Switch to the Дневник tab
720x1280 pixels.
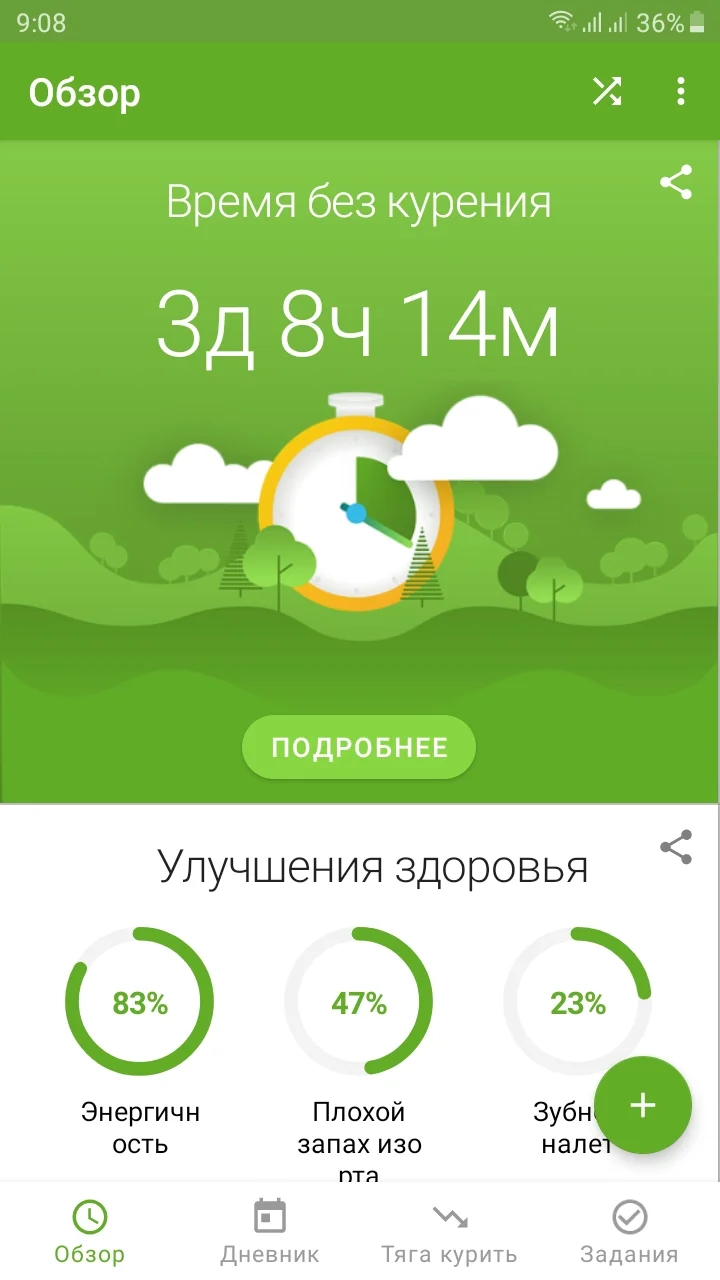pyautogui.click(x=270, y=1231)
